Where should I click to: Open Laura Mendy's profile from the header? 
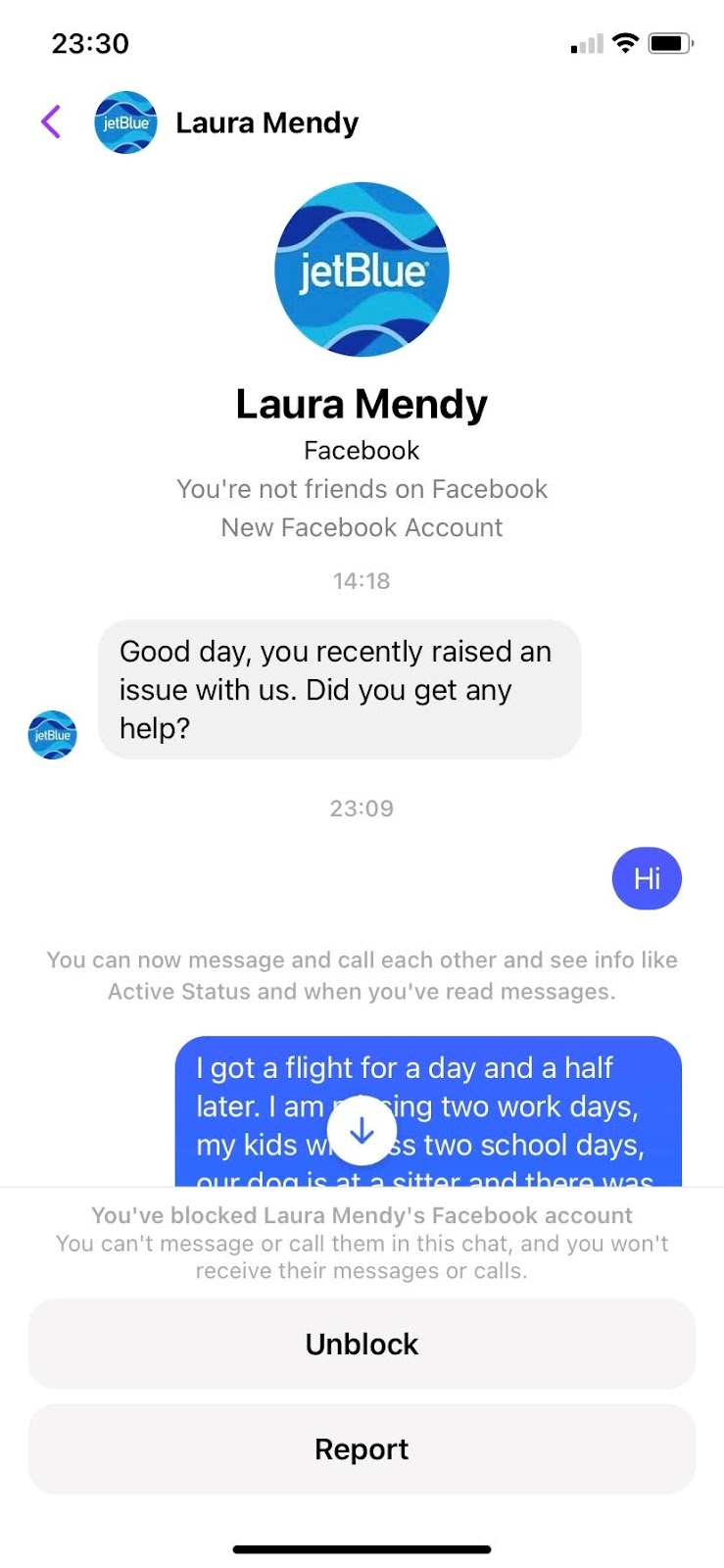pyautogui.click(x=265, y=123)
